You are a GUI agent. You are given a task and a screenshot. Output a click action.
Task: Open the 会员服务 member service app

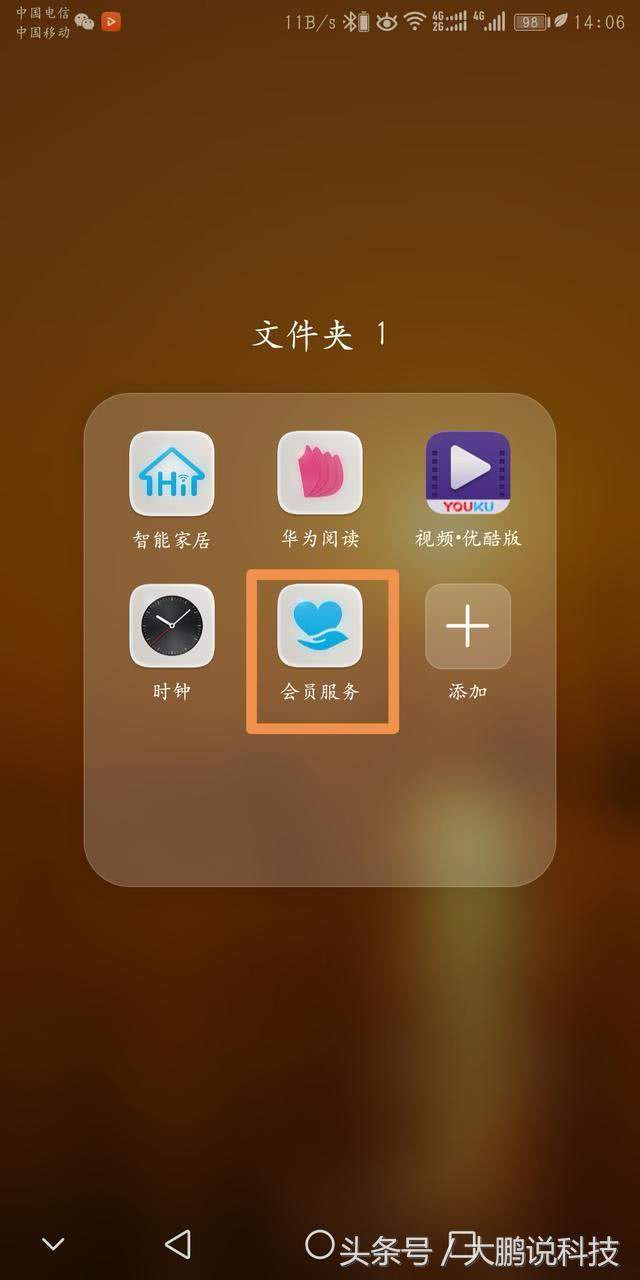tap(320, 626)
